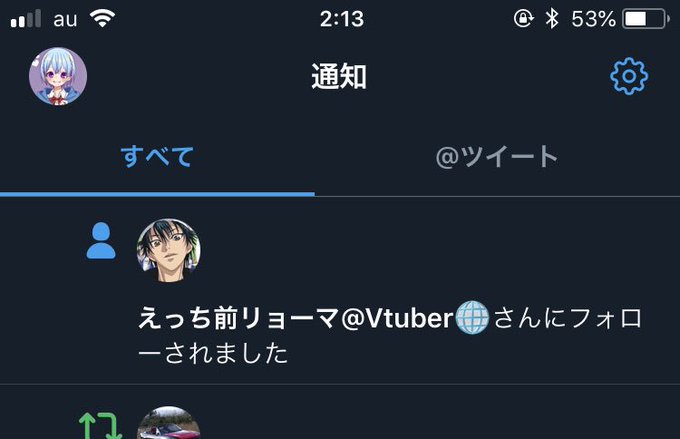Open えっち前リョーマ@Vtuber follow notification
Image resolution: width=680 pixels, height=439 pixels.
pyautogui.click(x=340, y=291)
